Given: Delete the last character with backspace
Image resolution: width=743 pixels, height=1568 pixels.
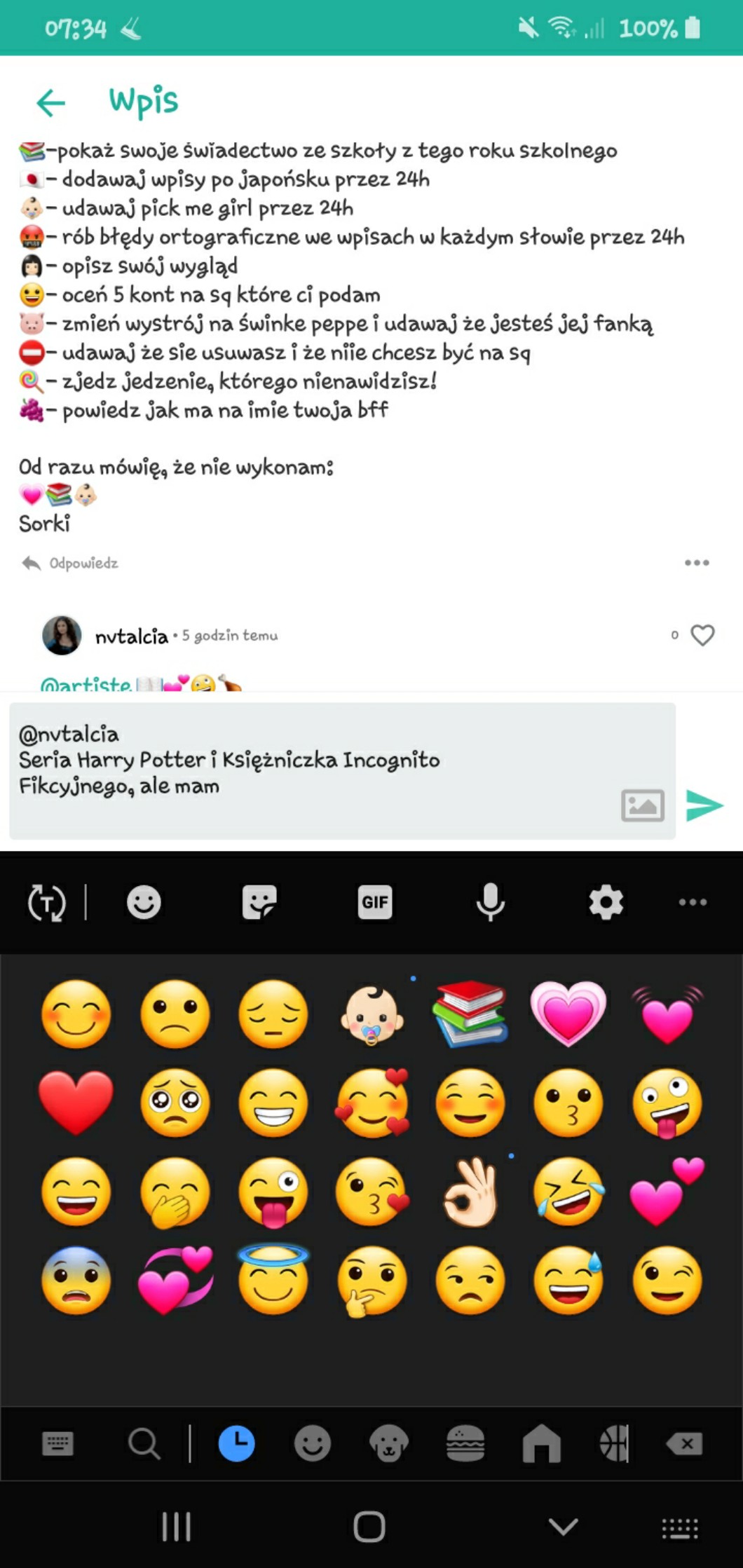Looking at the screenshot, I should [684, 1444].
